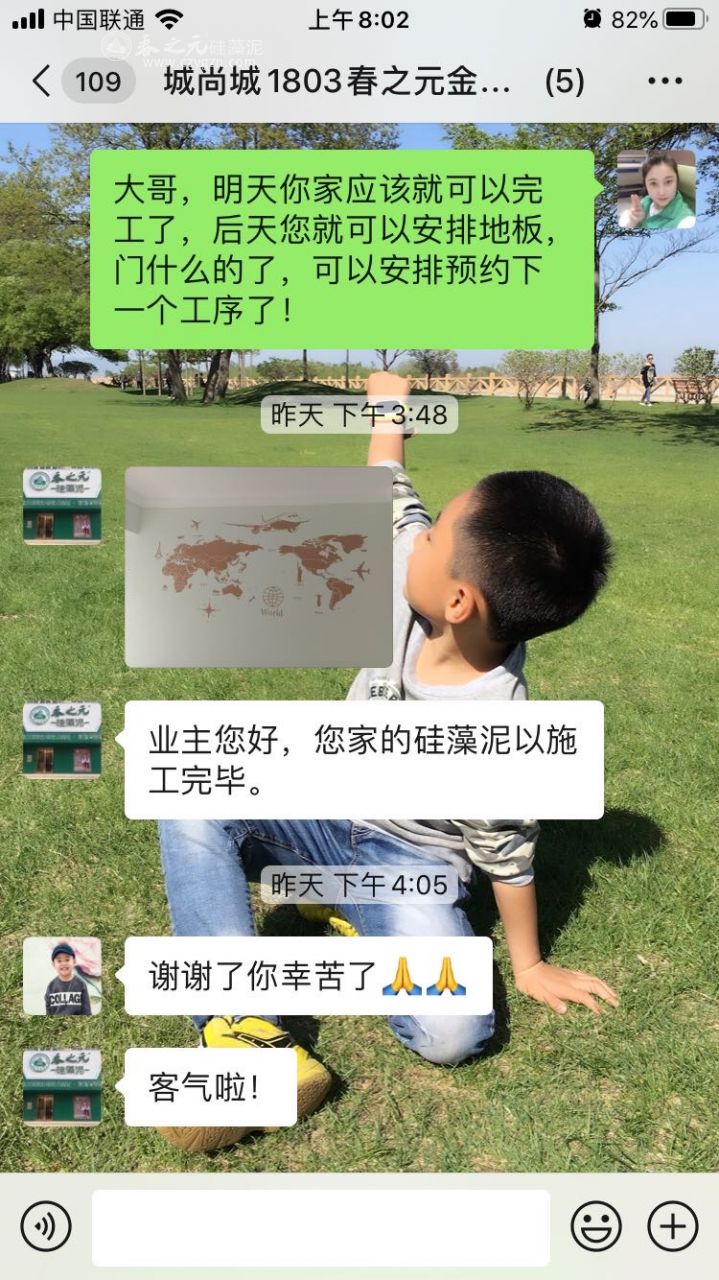This screenshot has height=1280, width=719.
Task: Open store avatar beside the 客气啦 message
Action: (x=62, y=1087)
